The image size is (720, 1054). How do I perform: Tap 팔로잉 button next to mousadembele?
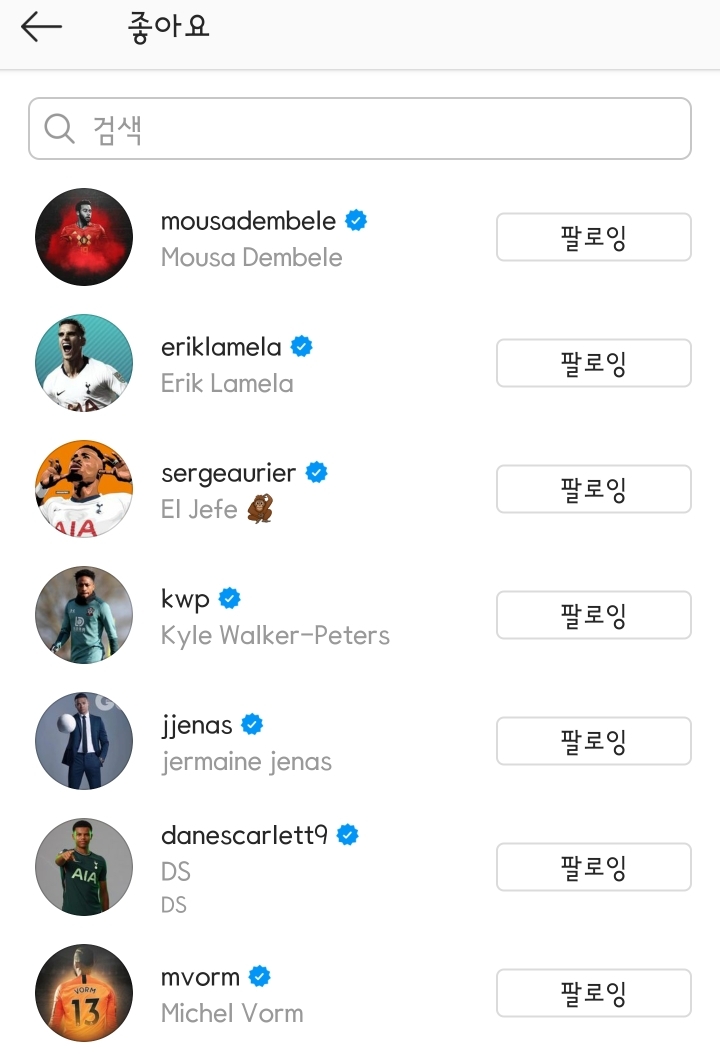[x=593, y=237]
